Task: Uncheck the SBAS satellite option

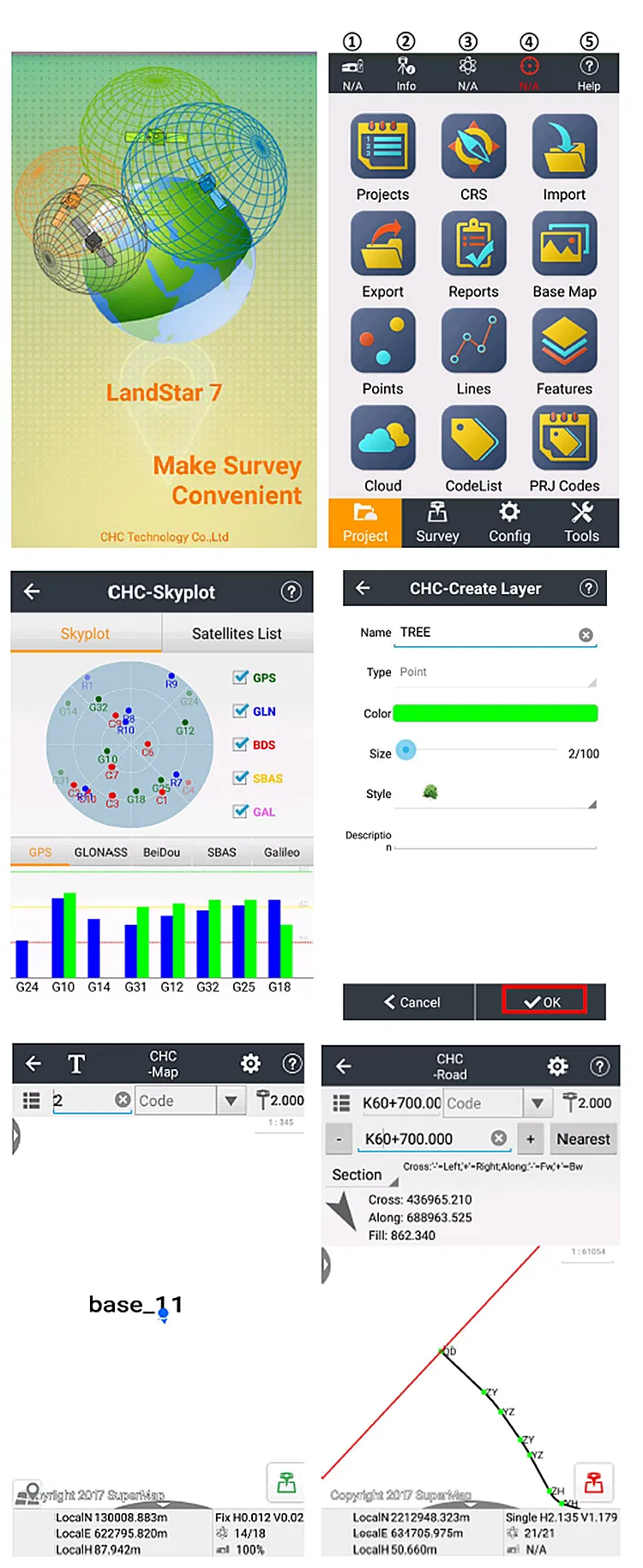Action: click(x=241, y=778)
